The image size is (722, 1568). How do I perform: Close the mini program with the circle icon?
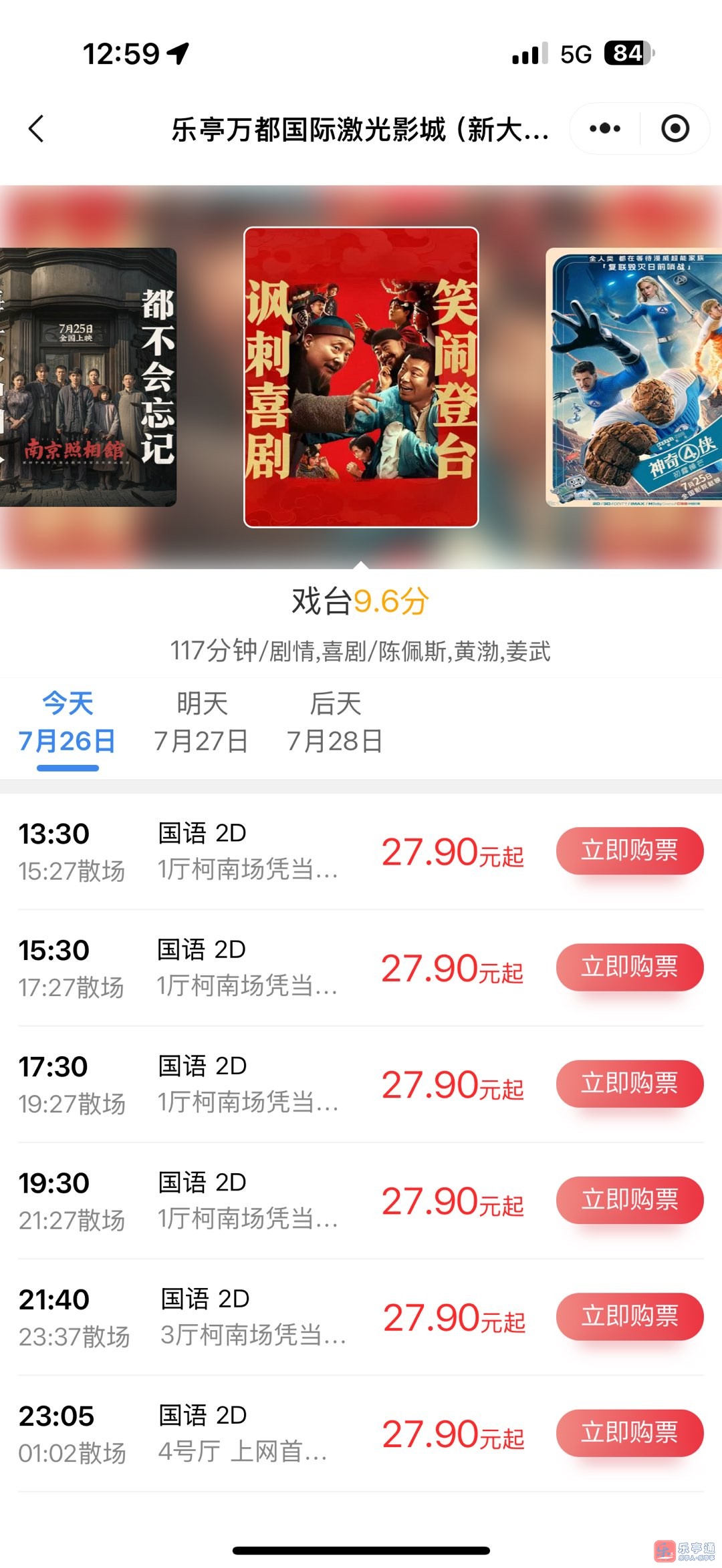click(675, 128)
